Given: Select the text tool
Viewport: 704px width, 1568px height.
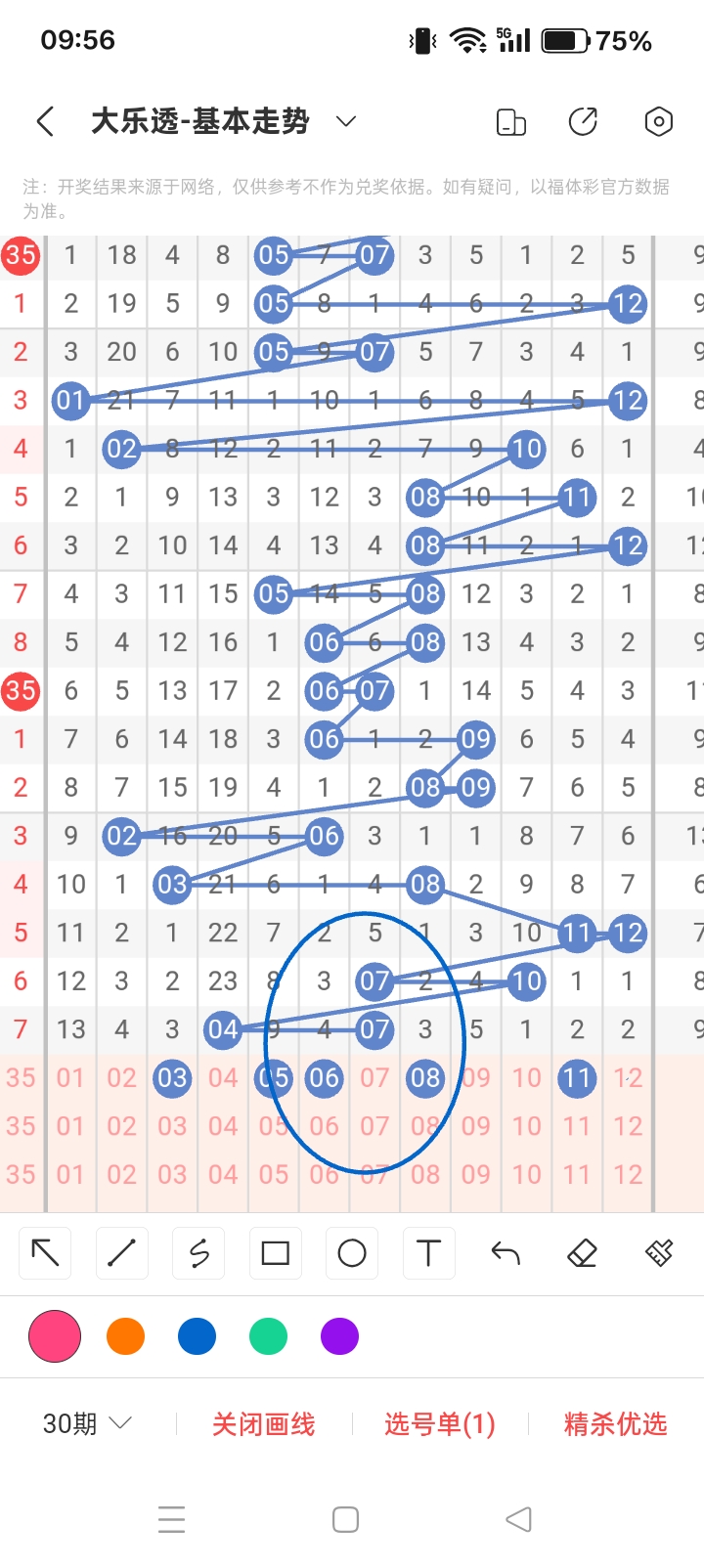Looking at the screenshot, I should [428, 1253].
